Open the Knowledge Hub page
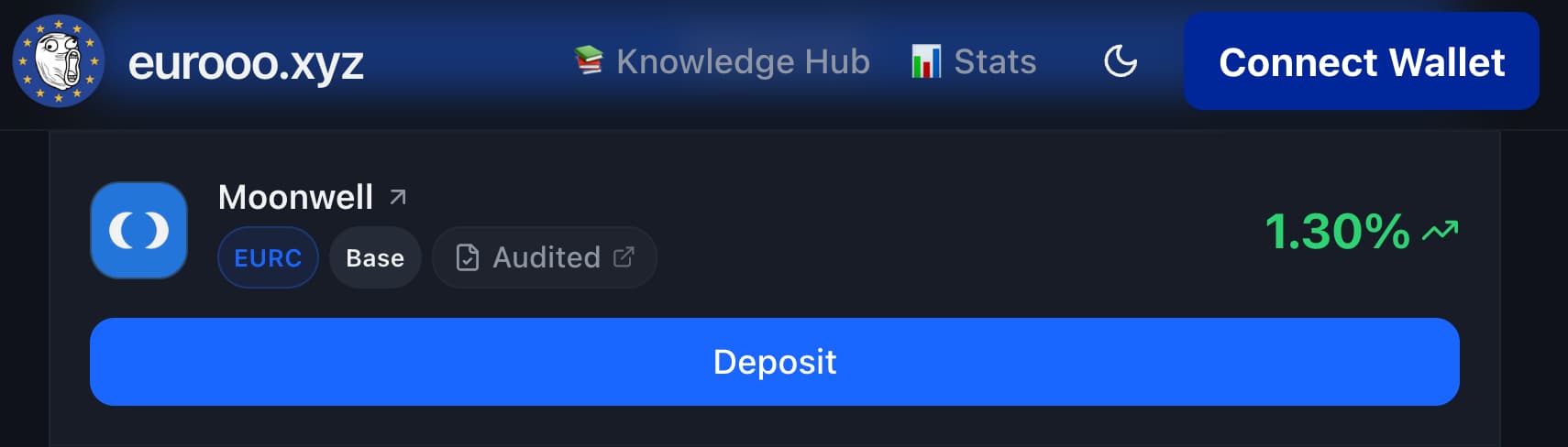 [x=723, y=61]
